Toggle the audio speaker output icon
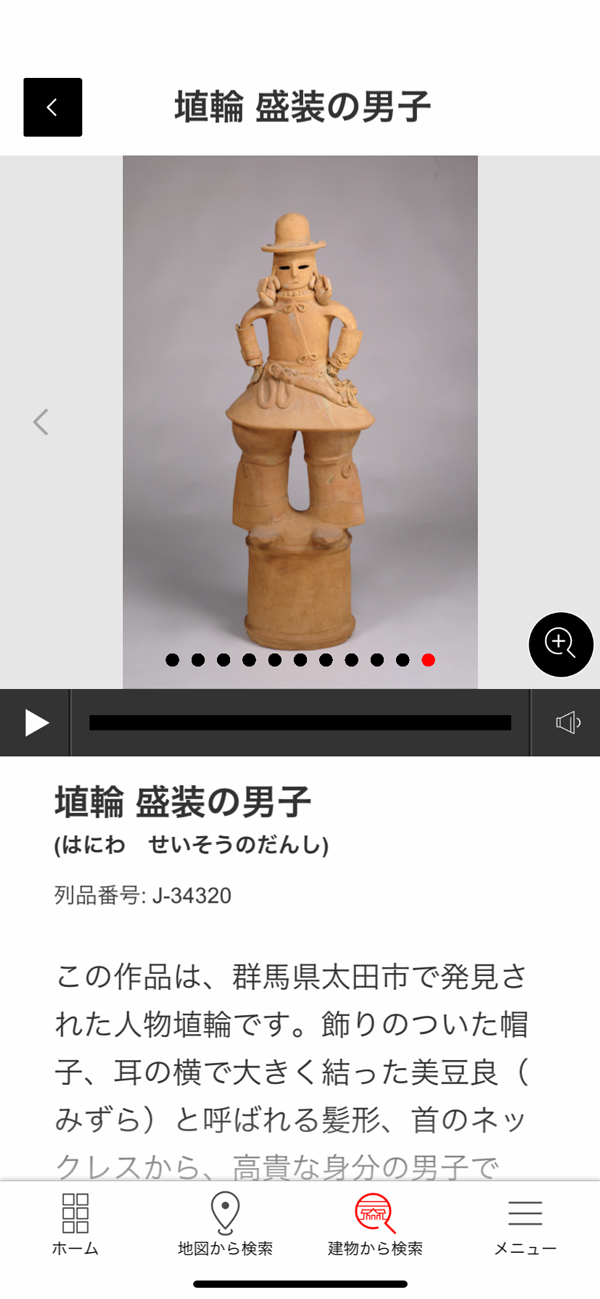Viewport: 600px width, 1299px height. coord(567,723)
